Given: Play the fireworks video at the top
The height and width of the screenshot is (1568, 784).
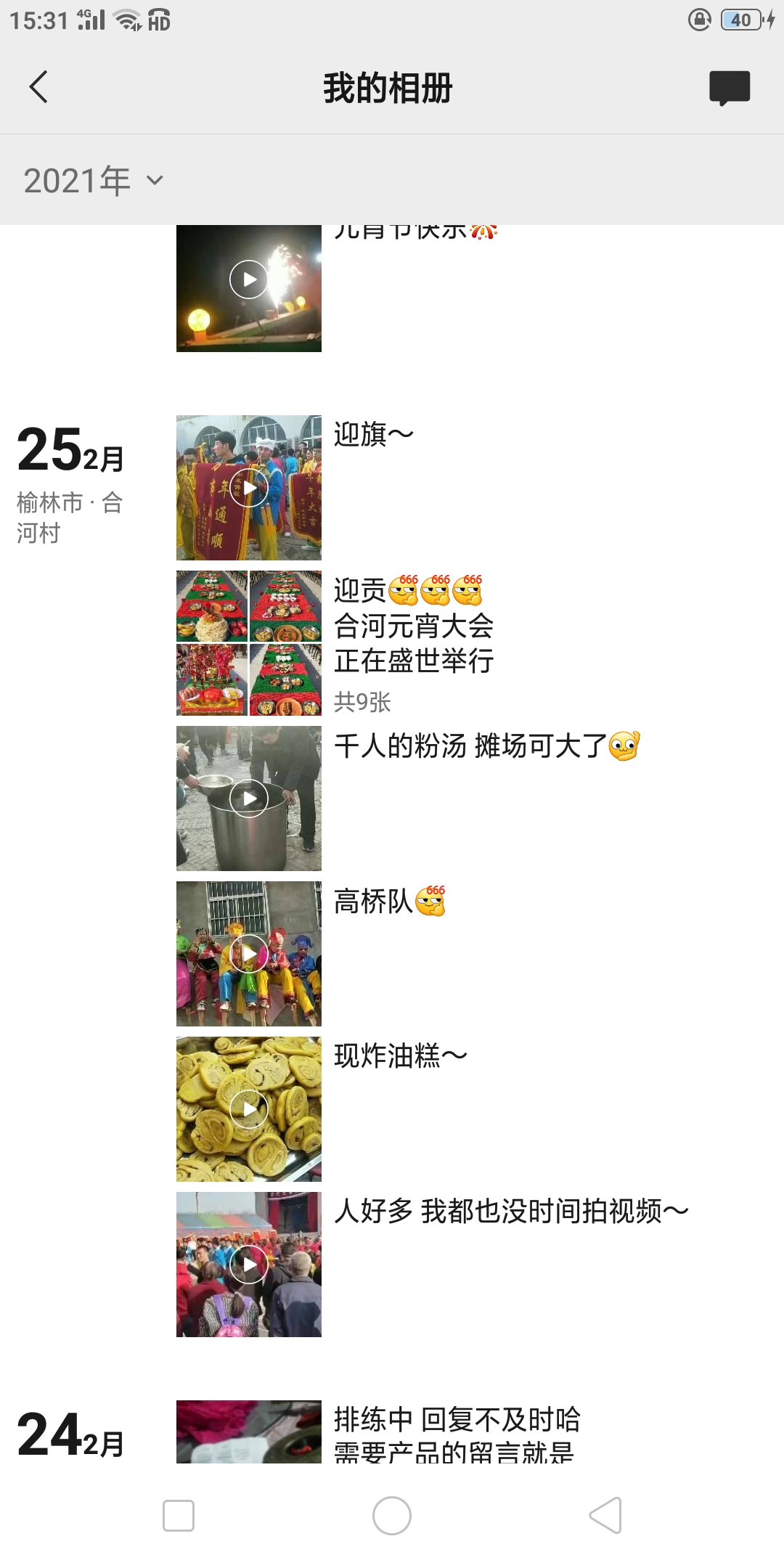Looking at the screenshot, I should (x=248, y=280).
